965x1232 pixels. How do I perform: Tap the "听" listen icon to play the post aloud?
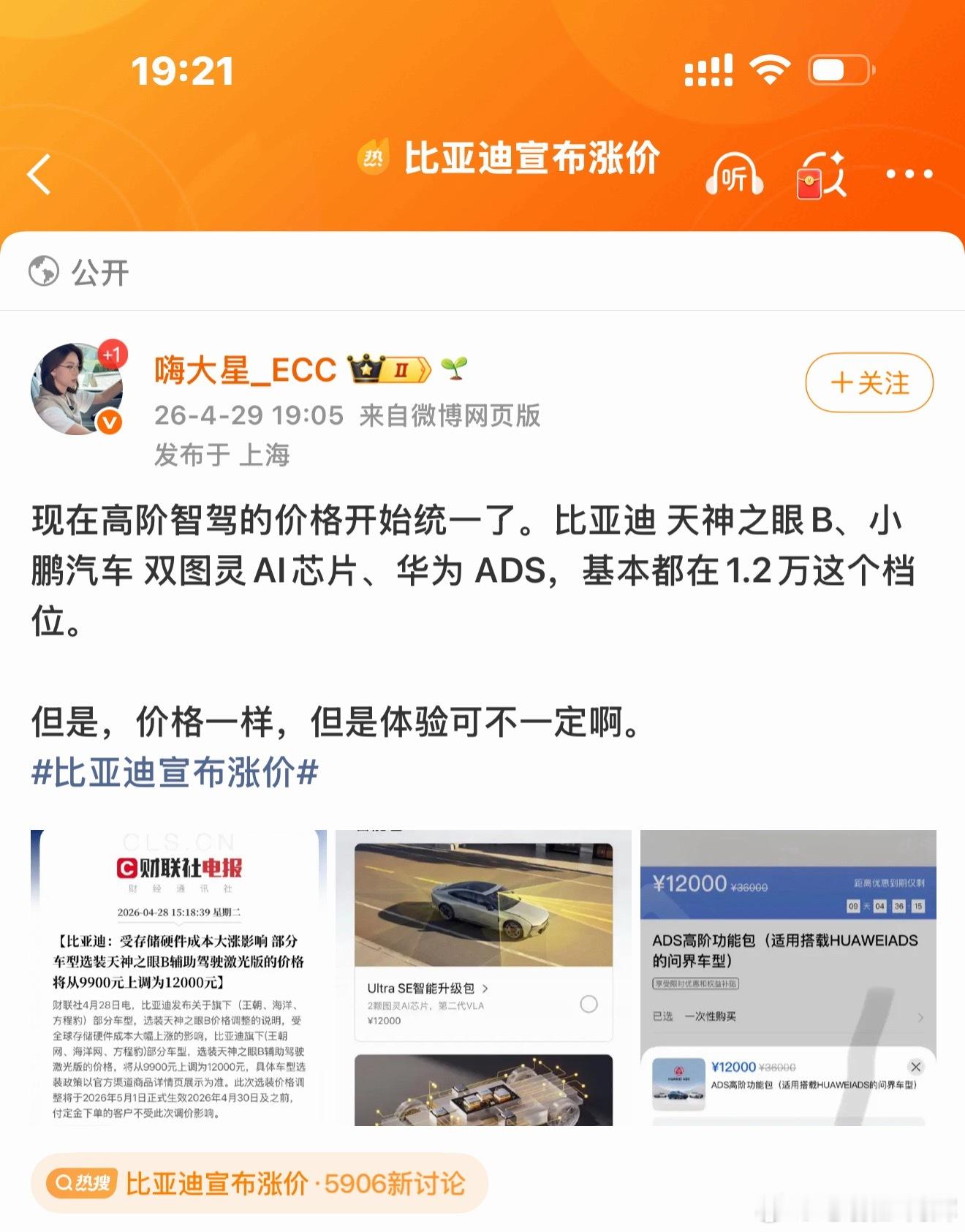pyautogui.click(x=733, y=174)
